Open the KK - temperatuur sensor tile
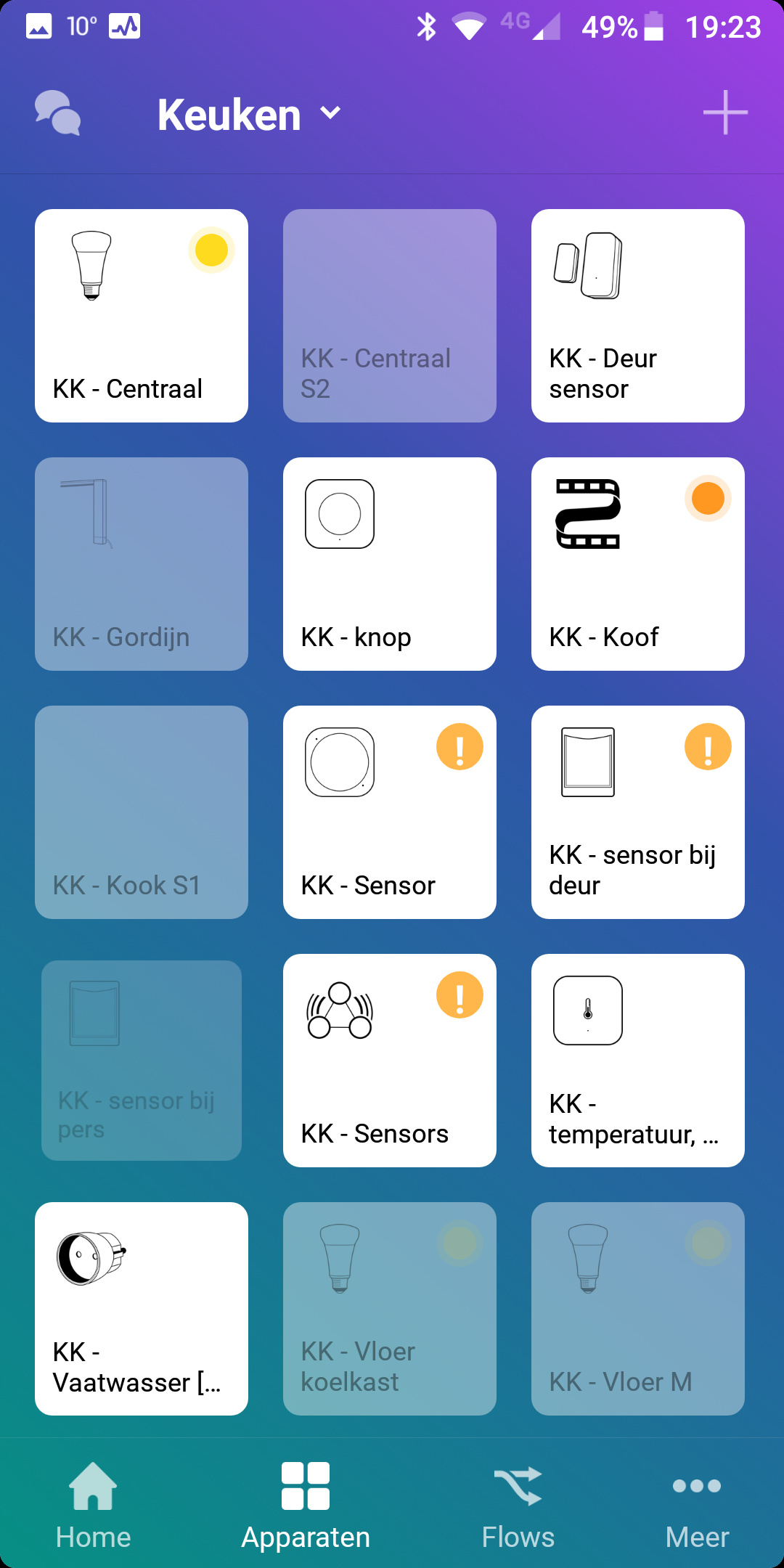This screenshot has height=1568, width=784. [638, 1061]
